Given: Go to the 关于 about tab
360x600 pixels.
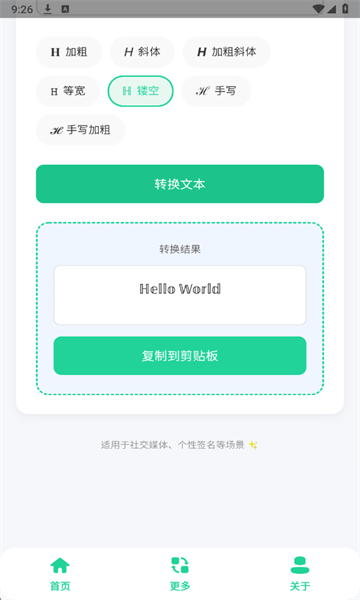Looking at the screenshot, I should (x=300, y=574).
